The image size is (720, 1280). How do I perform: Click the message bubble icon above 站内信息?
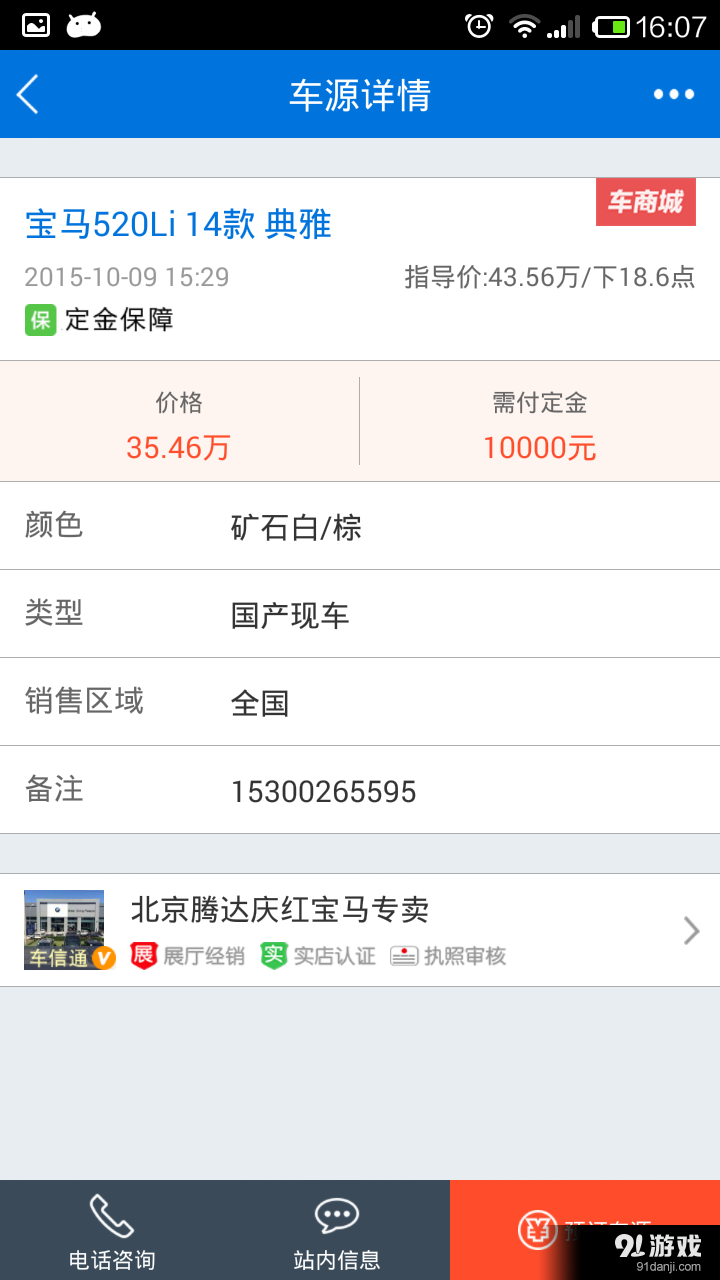337,1213
